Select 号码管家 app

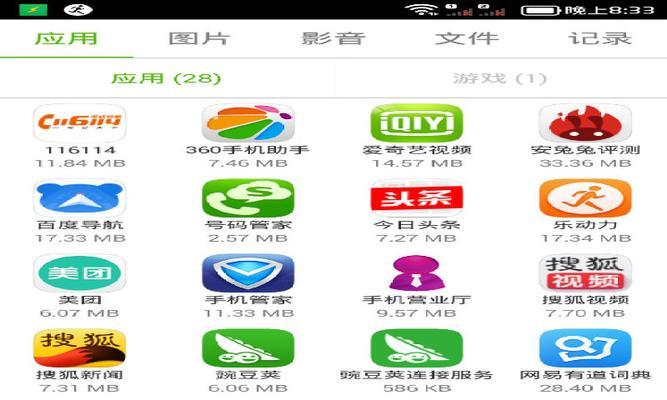click(x=248, y=200)
